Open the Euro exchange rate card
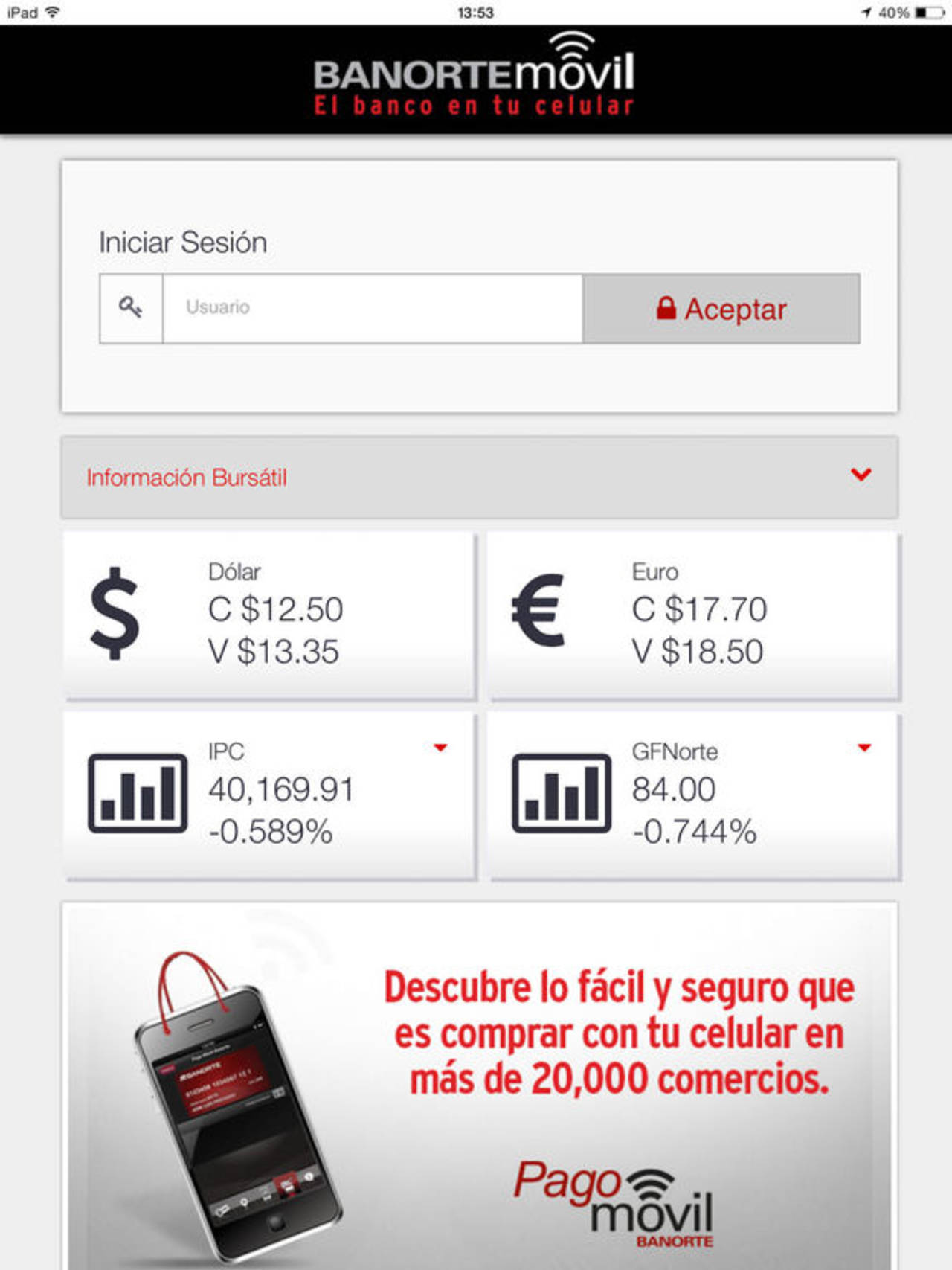Viewport: 952px width, 1270px height. point(693,615)
